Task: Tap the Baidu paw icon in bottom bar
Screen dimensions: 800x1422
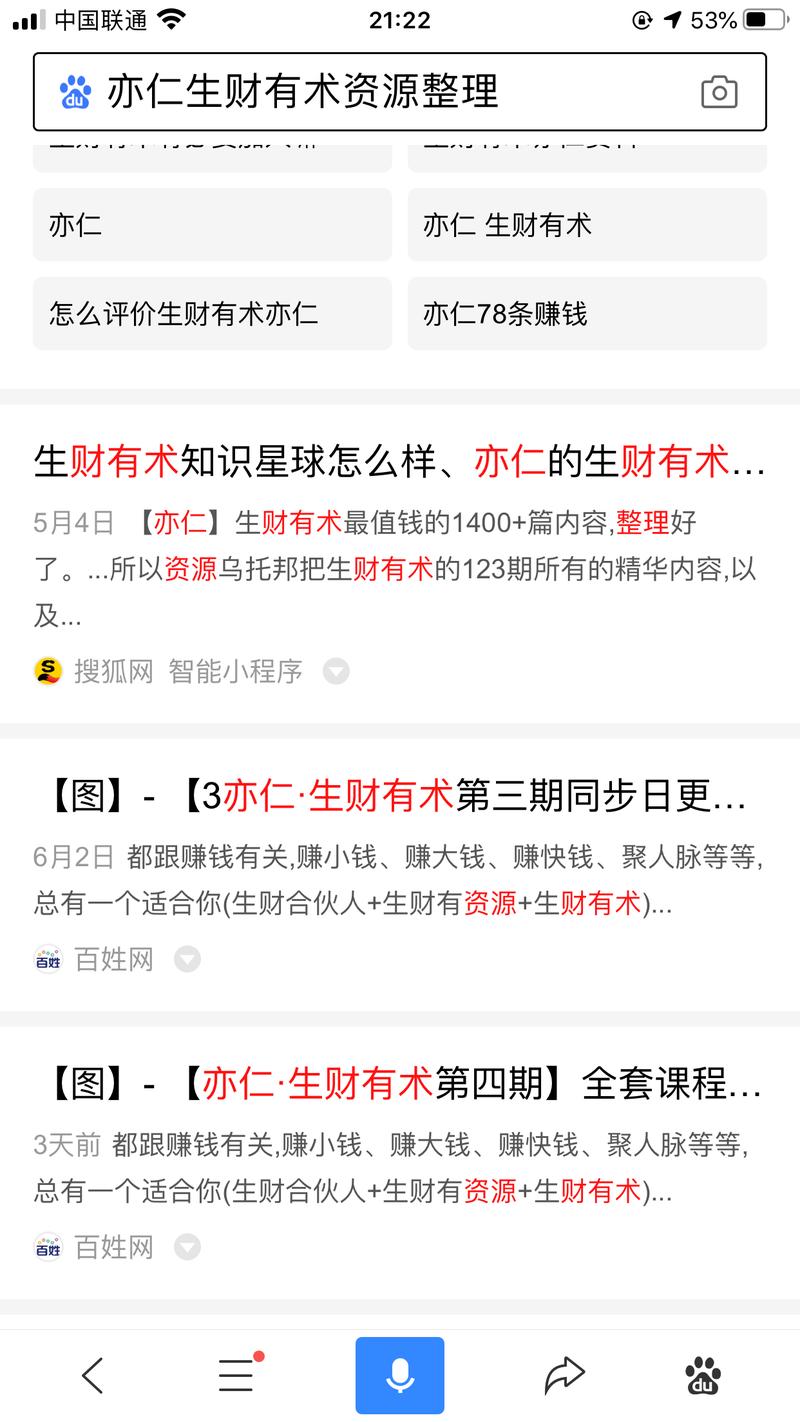Action: coord(704,1374)
